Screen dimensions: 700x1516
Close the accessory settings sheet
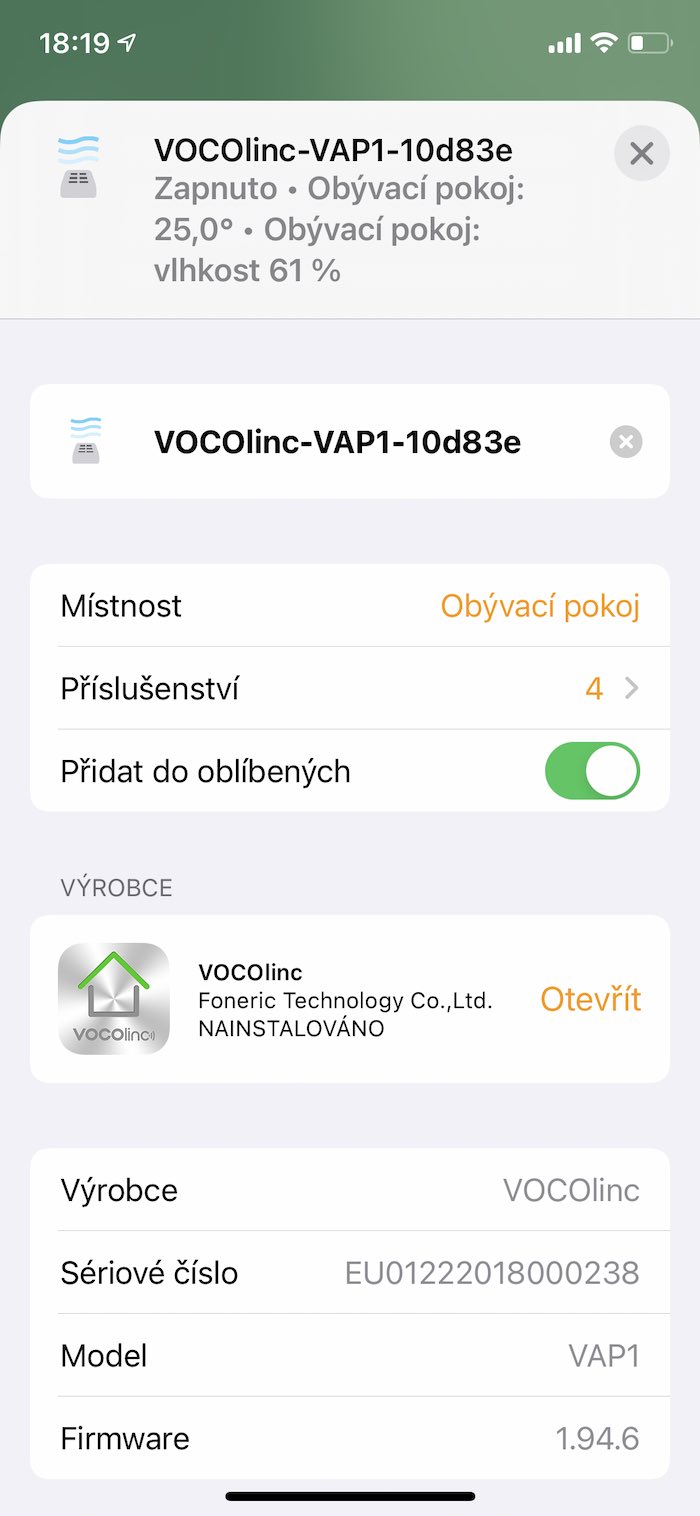(x=641, y=153)
